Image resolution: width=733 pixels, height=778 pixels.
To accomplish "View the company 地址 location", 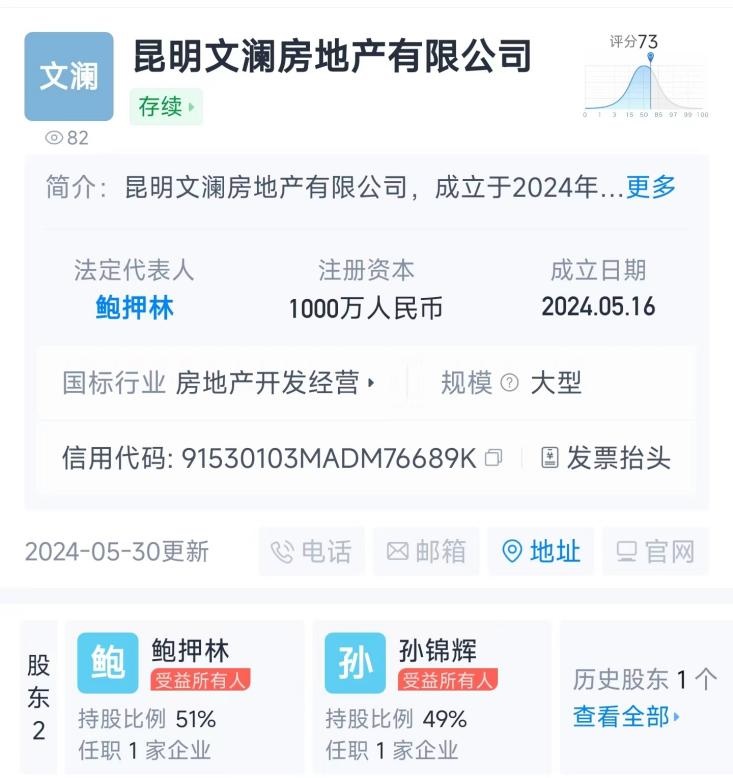I will click(541, 551).
